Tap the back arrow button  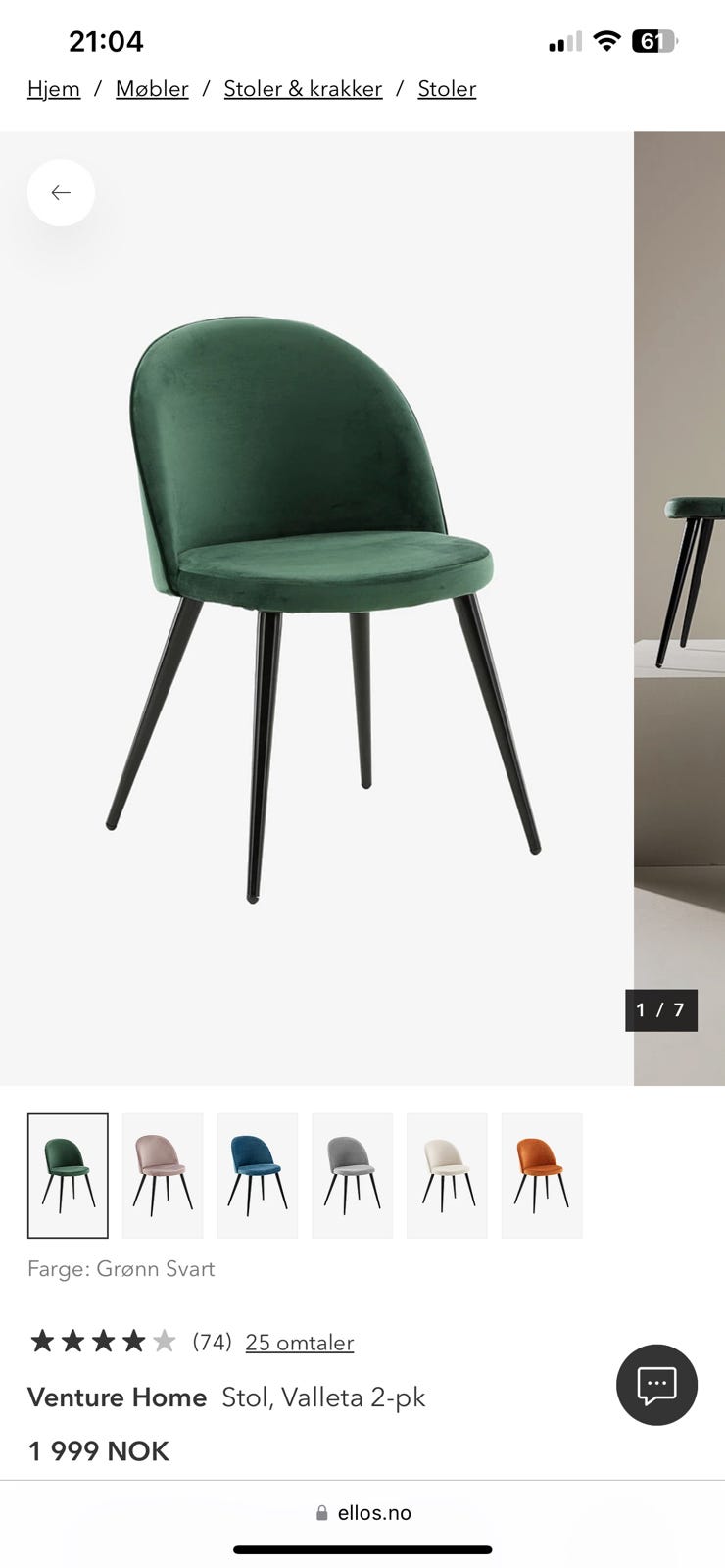(61, 192)
